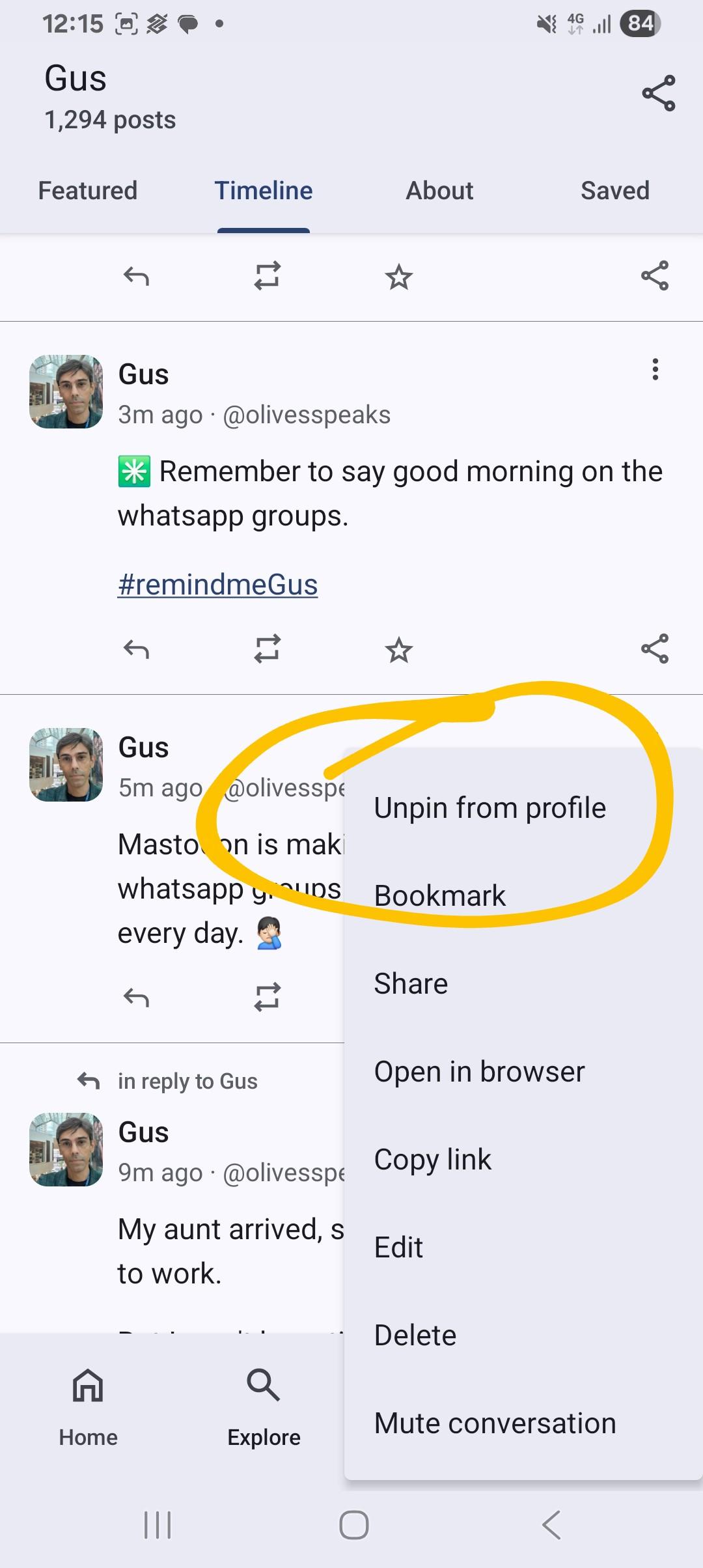Select Share in the post menu

[x=411, y=984]
